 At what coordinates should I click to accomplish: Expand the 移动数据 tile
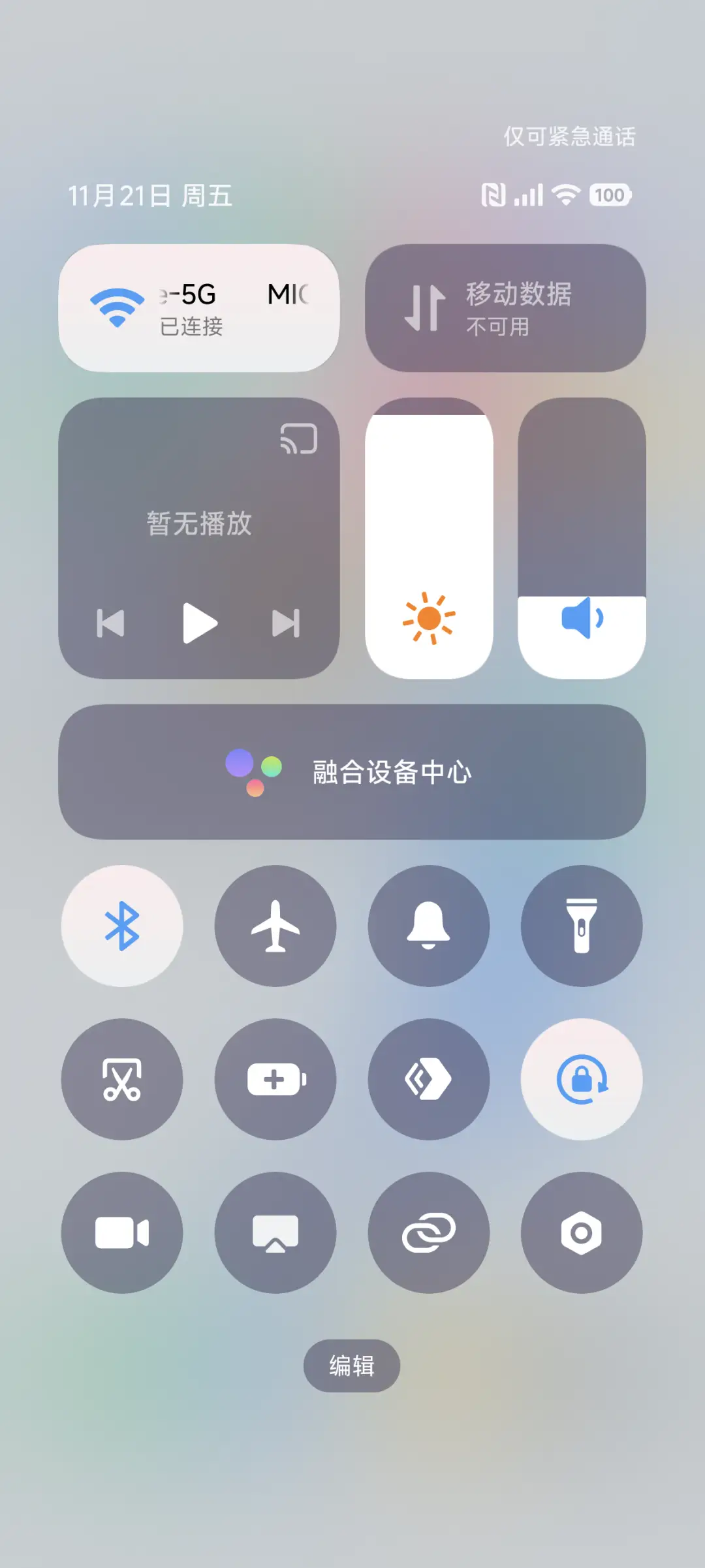click(x=506, y=307)
